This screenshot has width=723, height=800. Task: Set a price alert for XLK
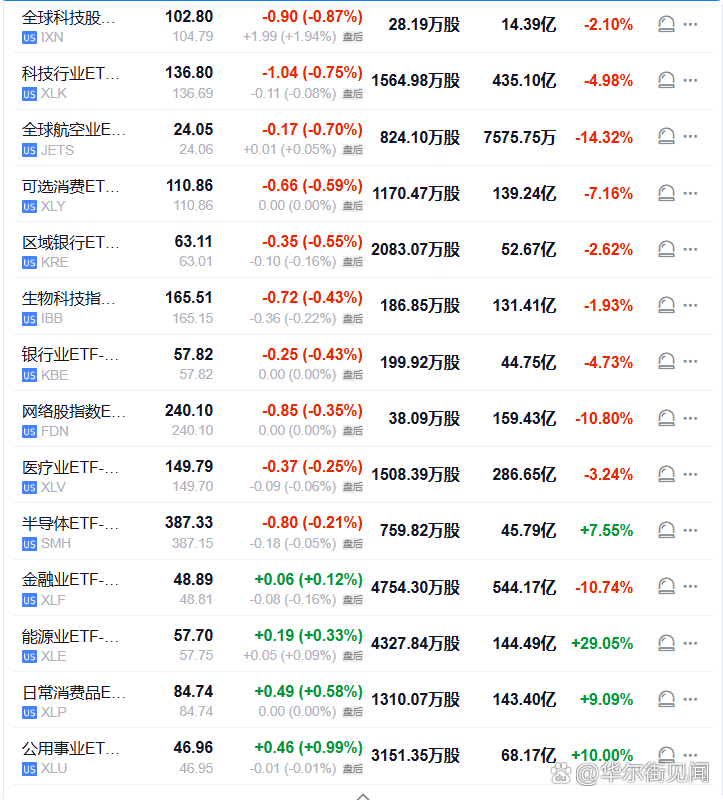(x=667, y=80)
